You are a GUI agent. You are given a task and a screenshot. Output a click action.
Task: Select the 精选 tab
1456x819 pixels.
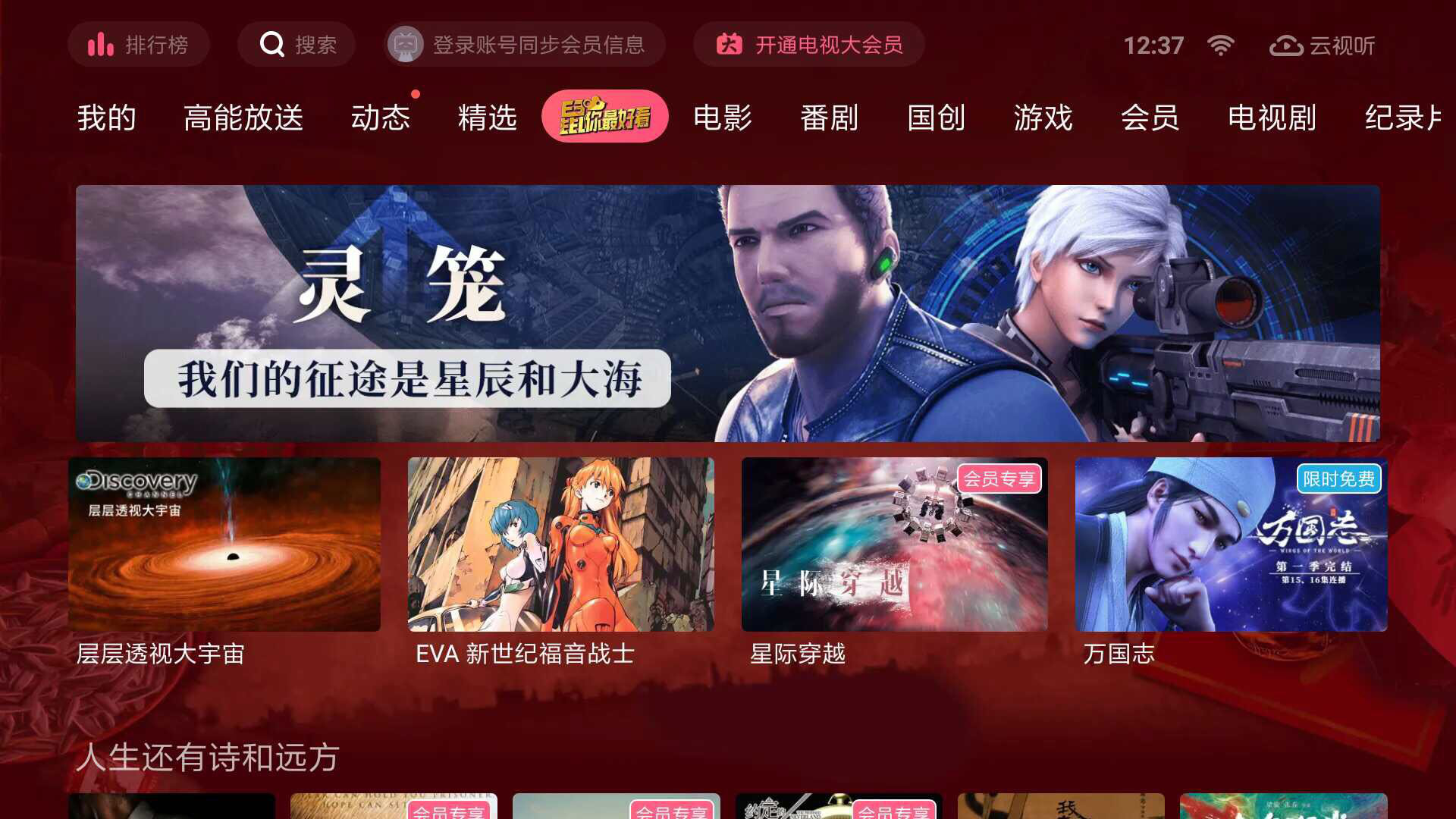click(x=487, y=118)
